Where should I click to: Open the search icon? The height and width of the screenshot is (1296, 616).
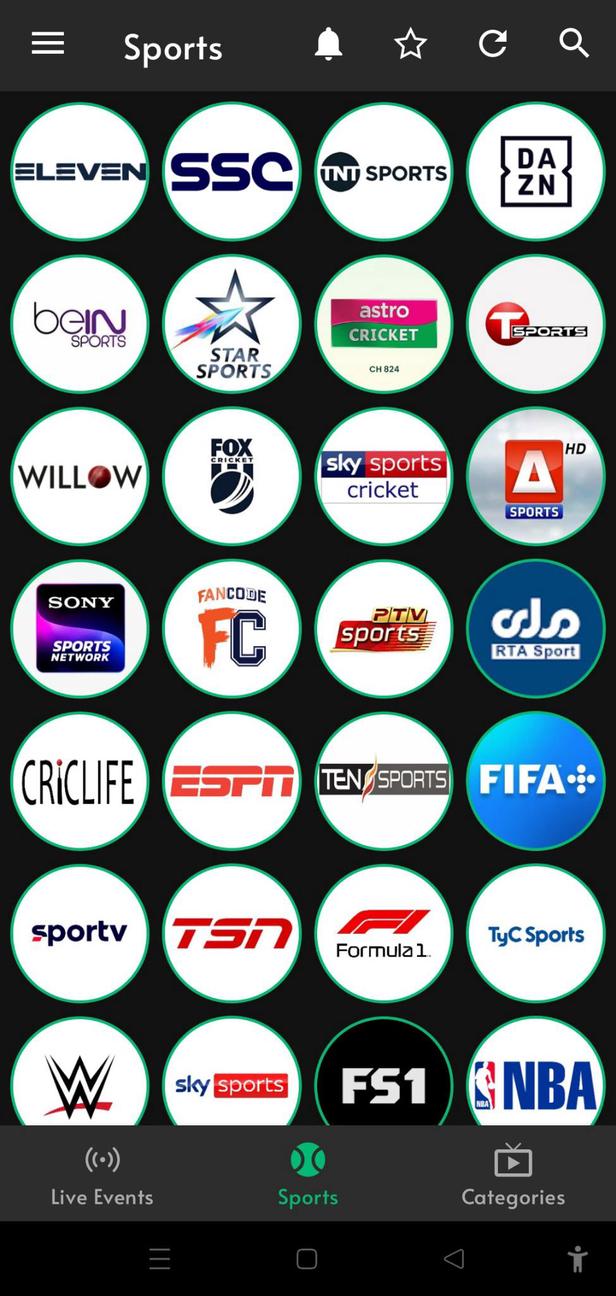point(573,44)
